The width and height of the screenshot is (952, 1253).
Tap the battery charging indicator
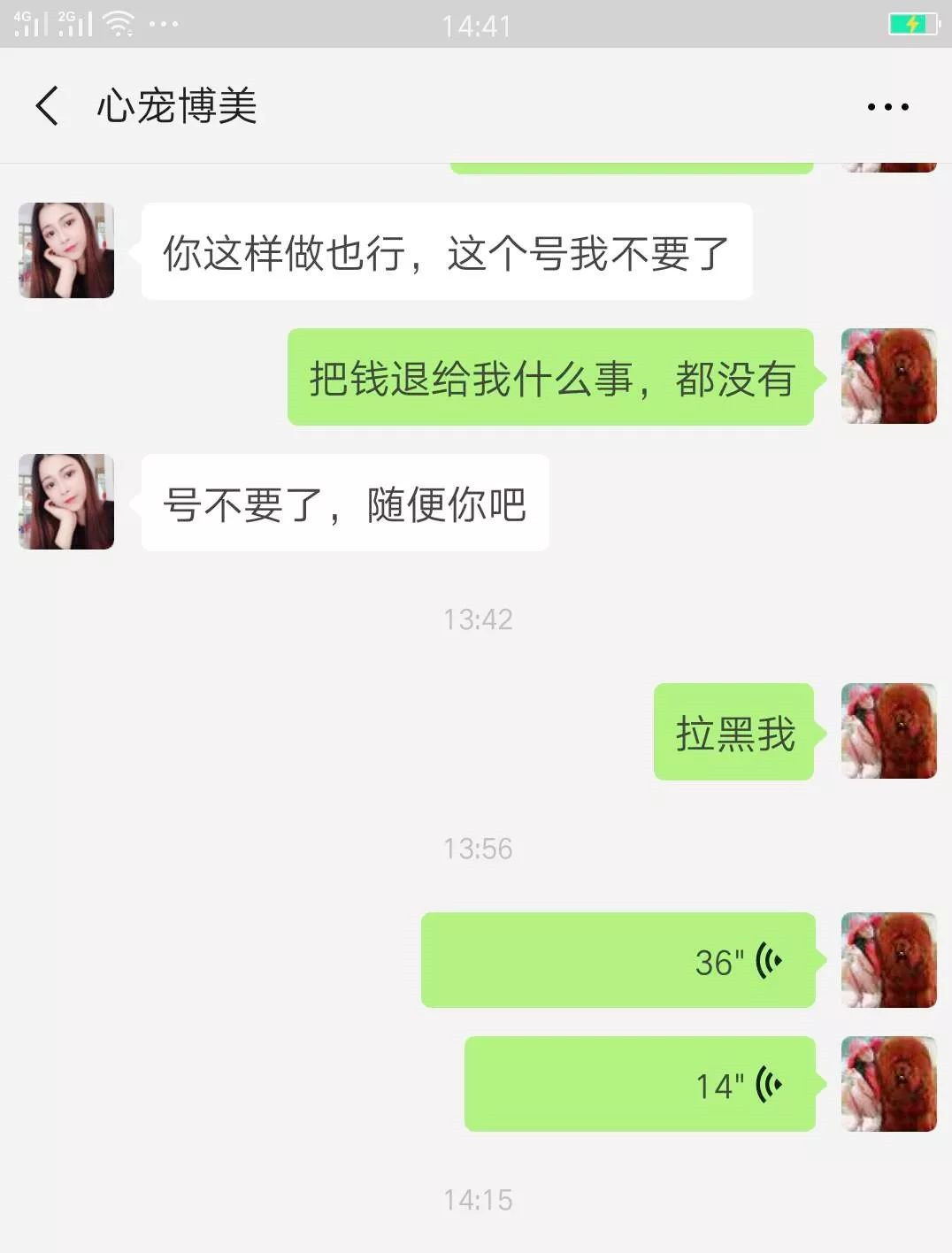(x=914, y=22)
